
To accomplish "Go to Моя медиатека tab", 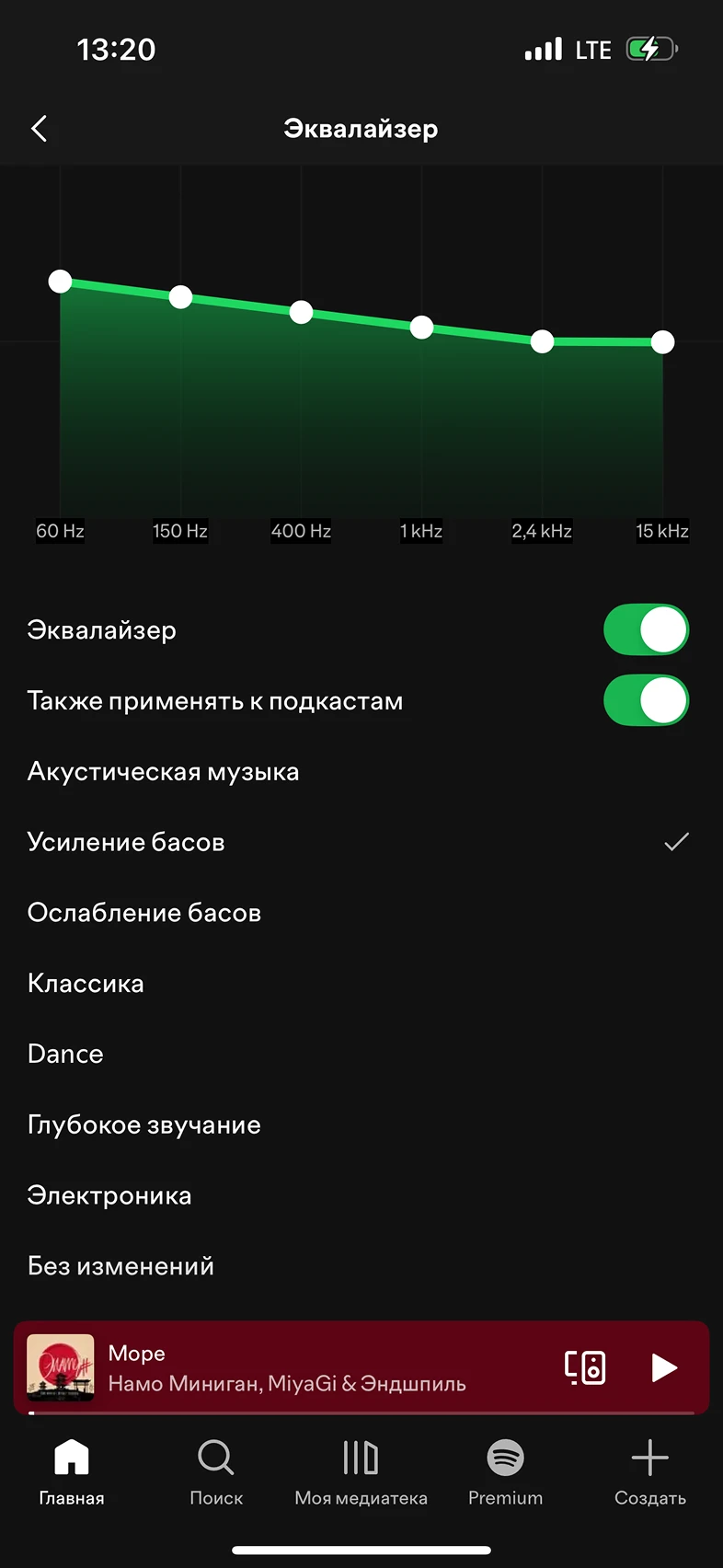I will pyautogui.click(x=361, y=1472).
